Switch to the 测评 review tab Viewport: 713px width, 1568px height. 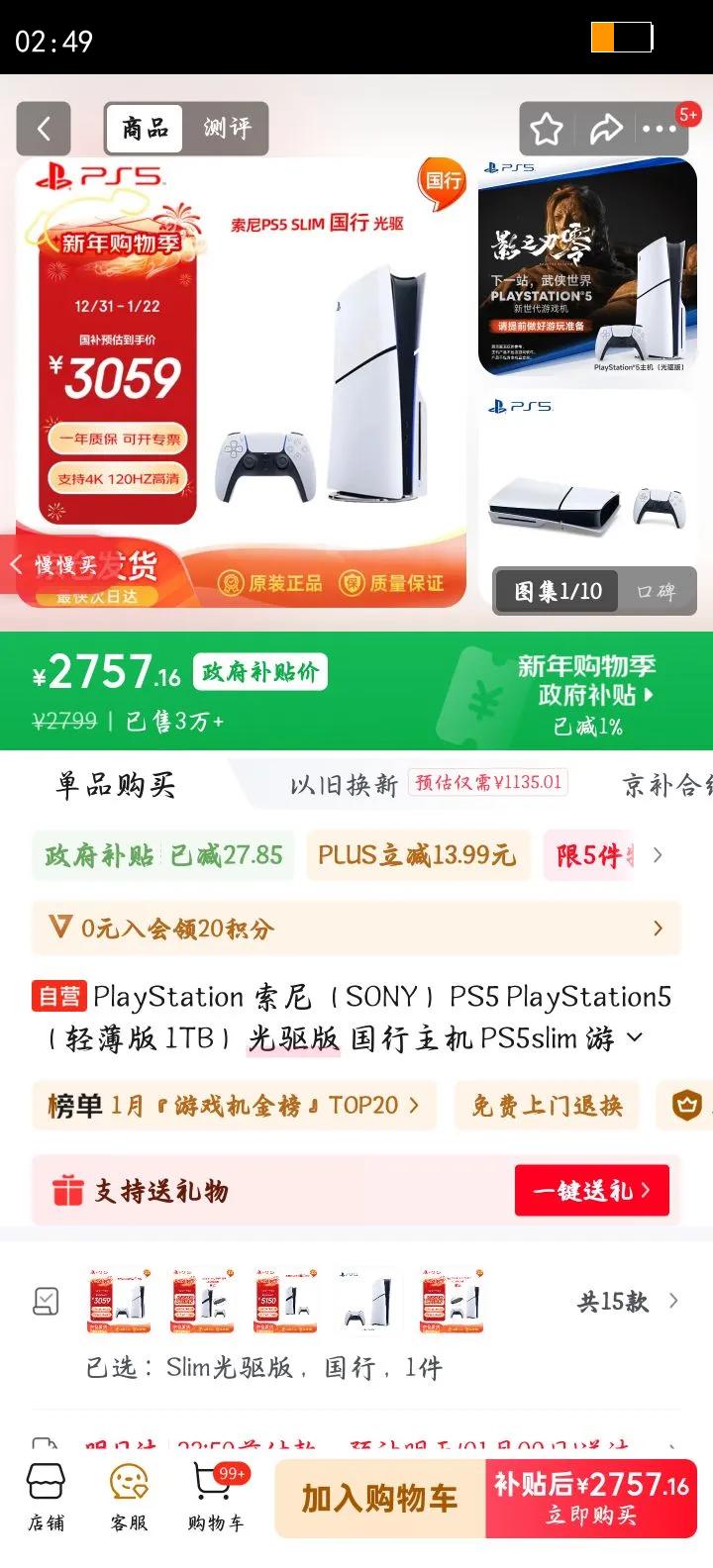click(x=228, y=129)
